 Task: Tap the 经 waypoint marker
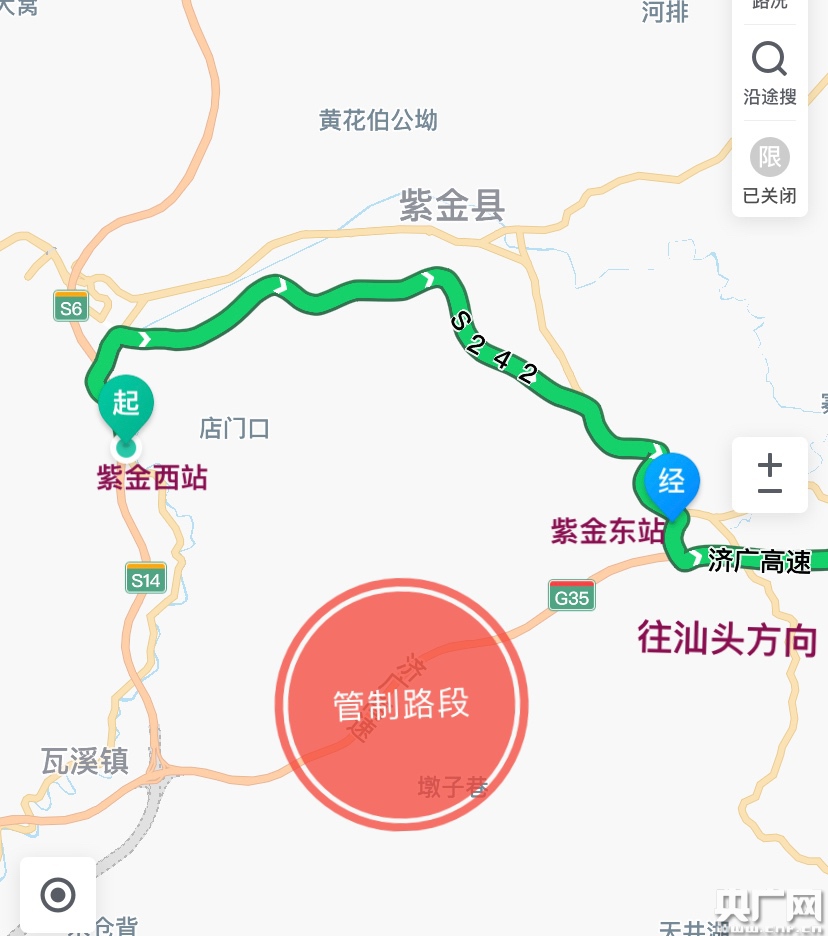[x=671, y=484]
